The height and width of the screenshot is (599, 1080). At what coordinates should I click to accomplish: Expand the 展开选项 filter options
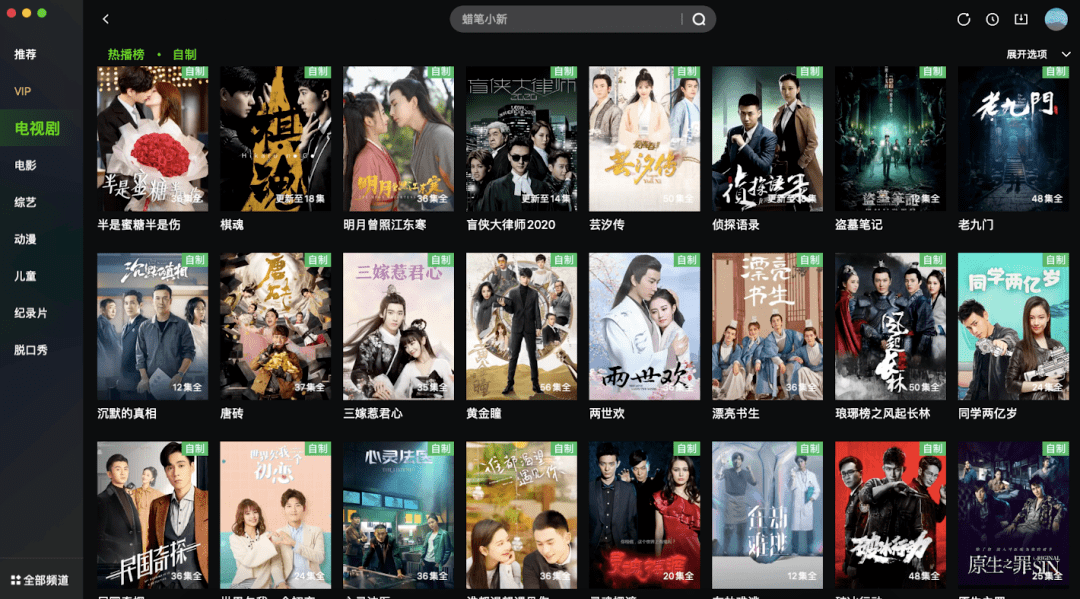[x=1038, y=54]
